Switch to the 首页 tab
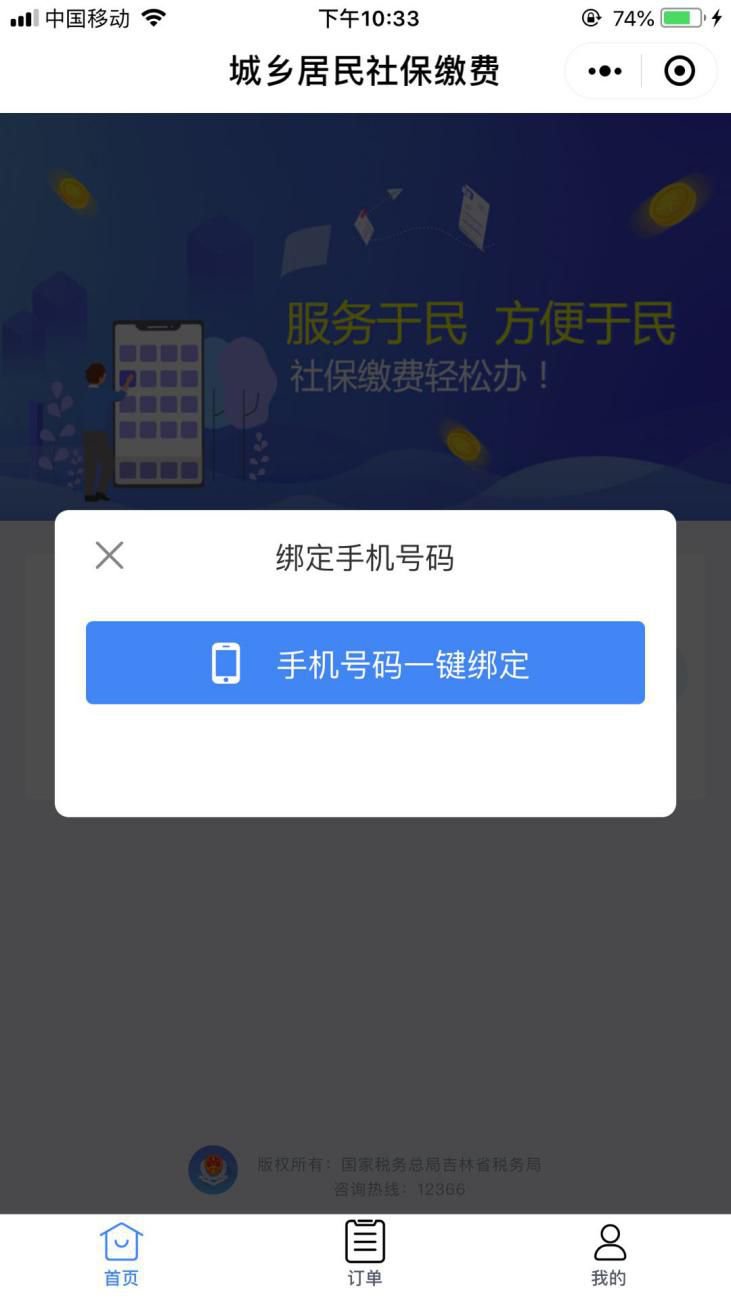The image size is (731, 1299). (121, 1254)
